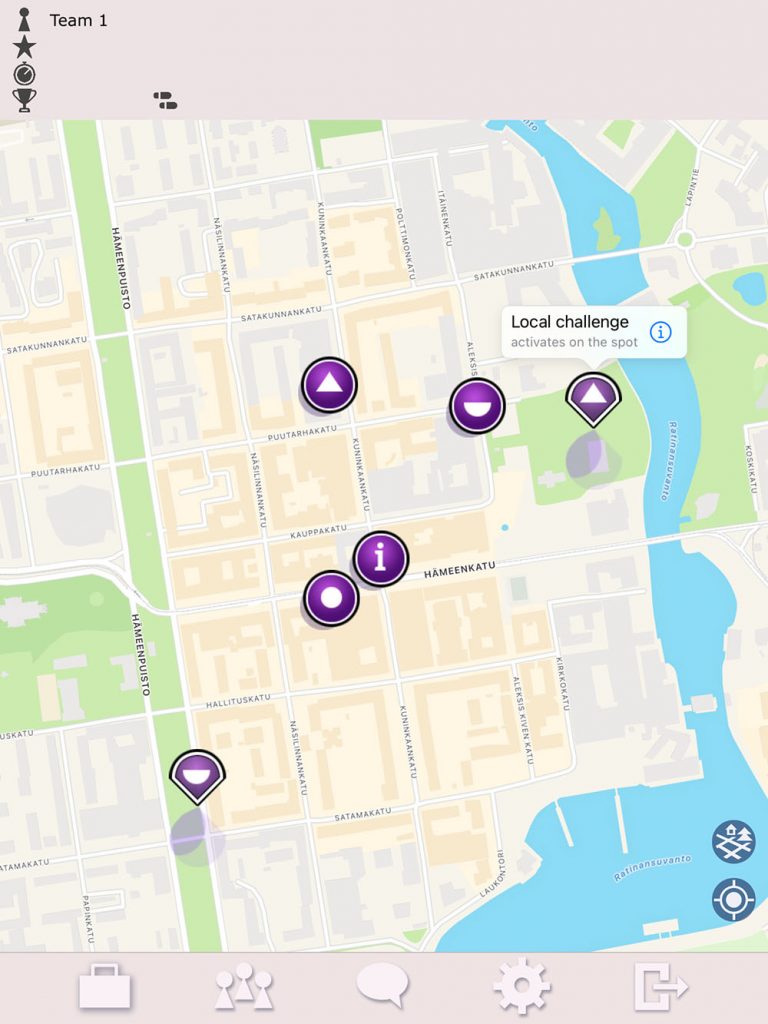
Task: Tap the exit game icon
Action: [x=661, y=987]
